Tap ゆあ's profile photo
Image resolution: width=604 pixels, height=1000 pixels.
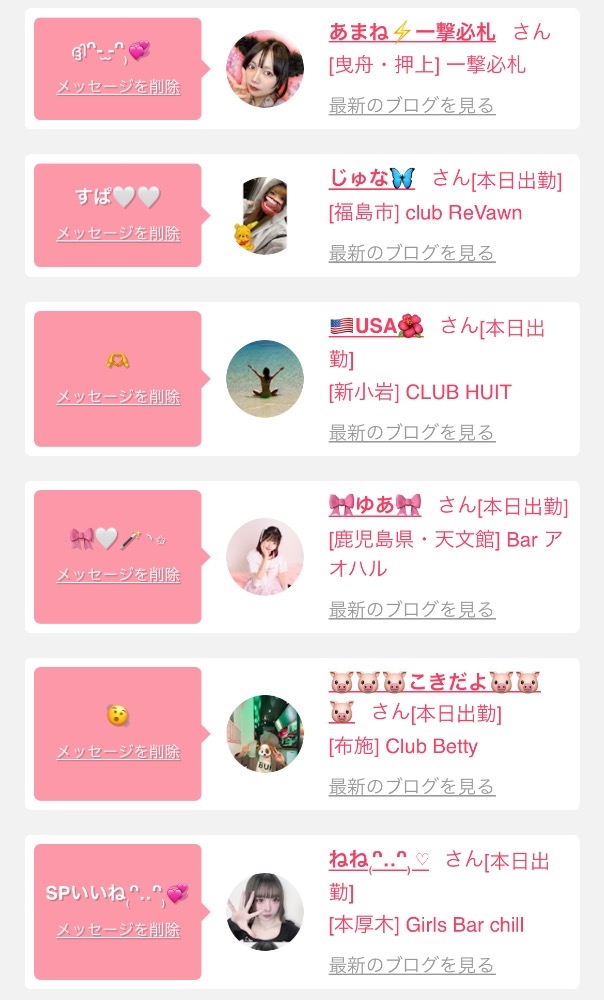tap(265, 557)
